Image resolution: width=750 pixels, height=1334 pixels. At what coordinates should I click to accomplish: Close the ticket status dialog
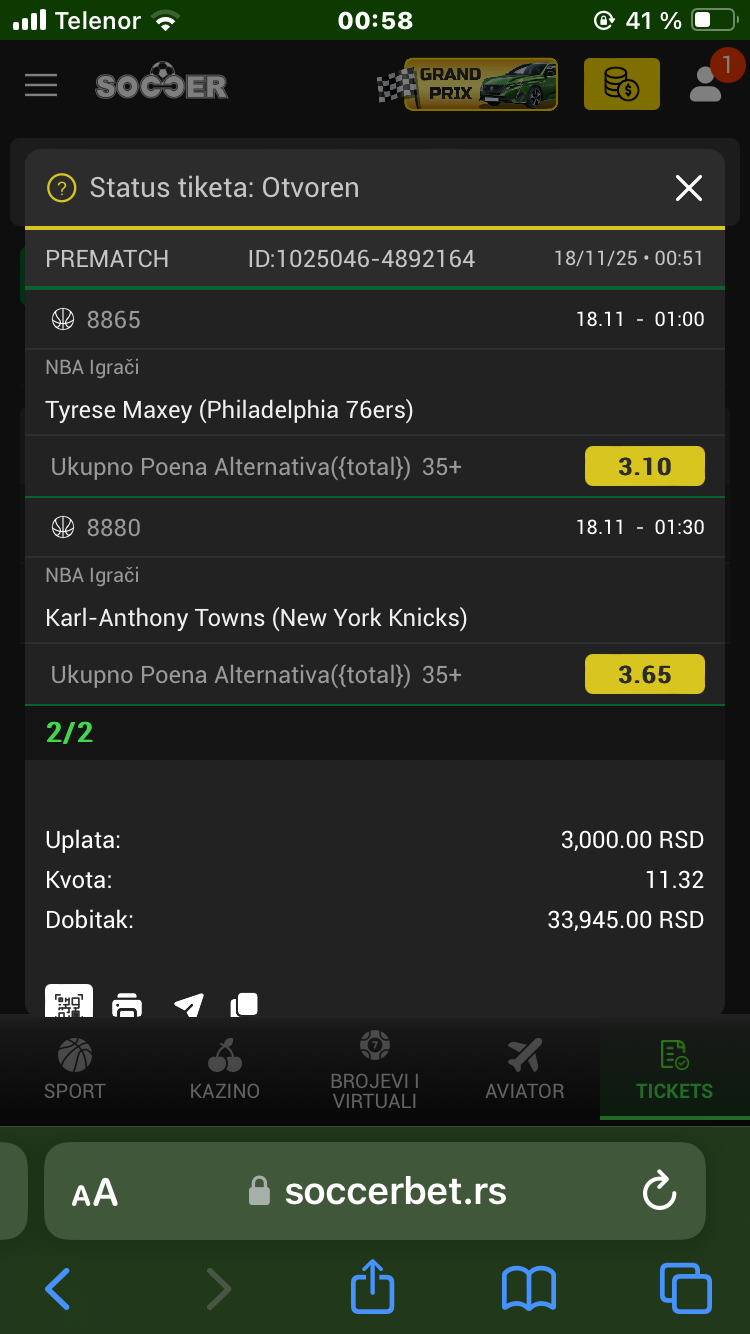pyautogui.click(x=689, y=188)
